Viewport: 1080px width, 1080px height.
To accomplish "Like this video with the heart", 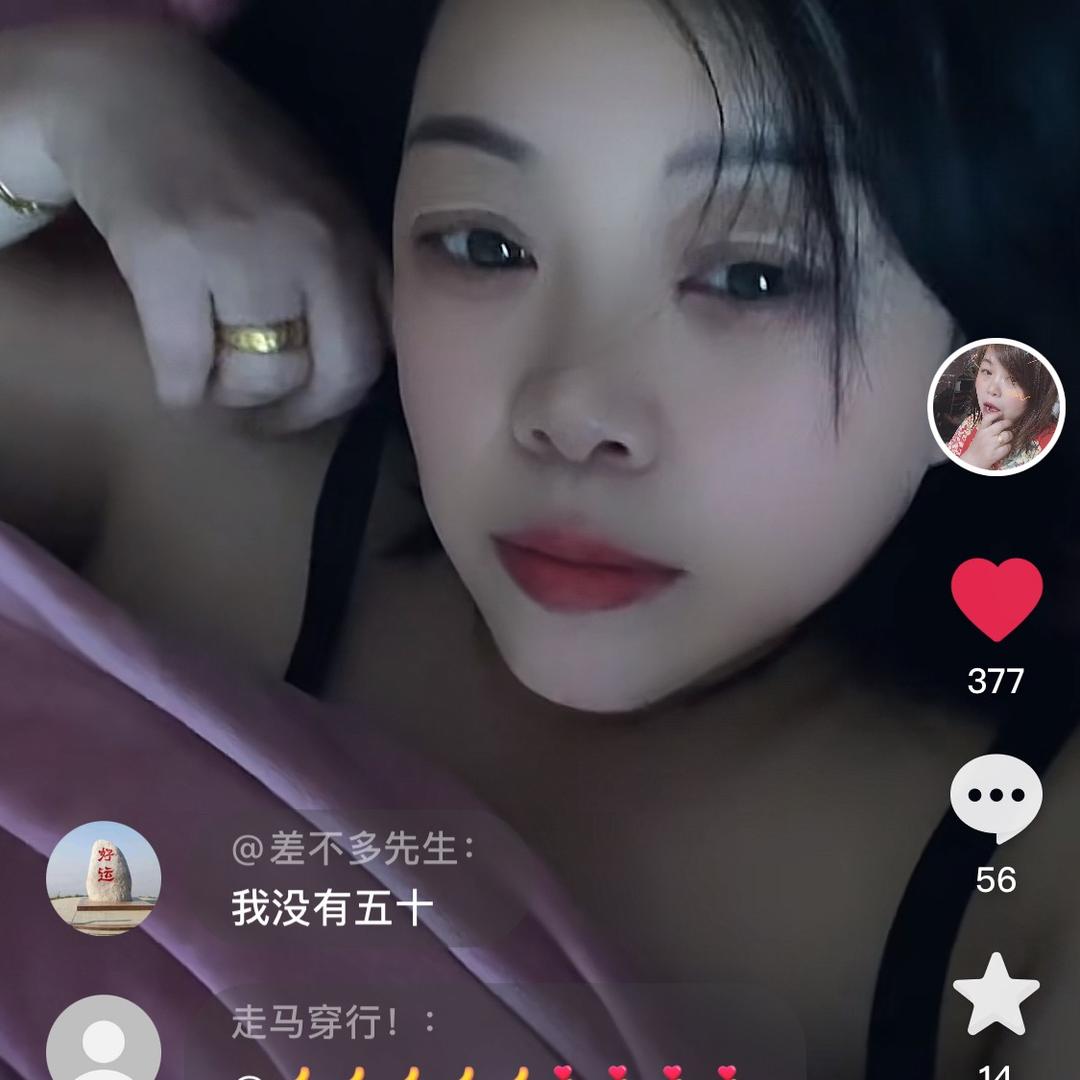I will [x=996, y=597].
